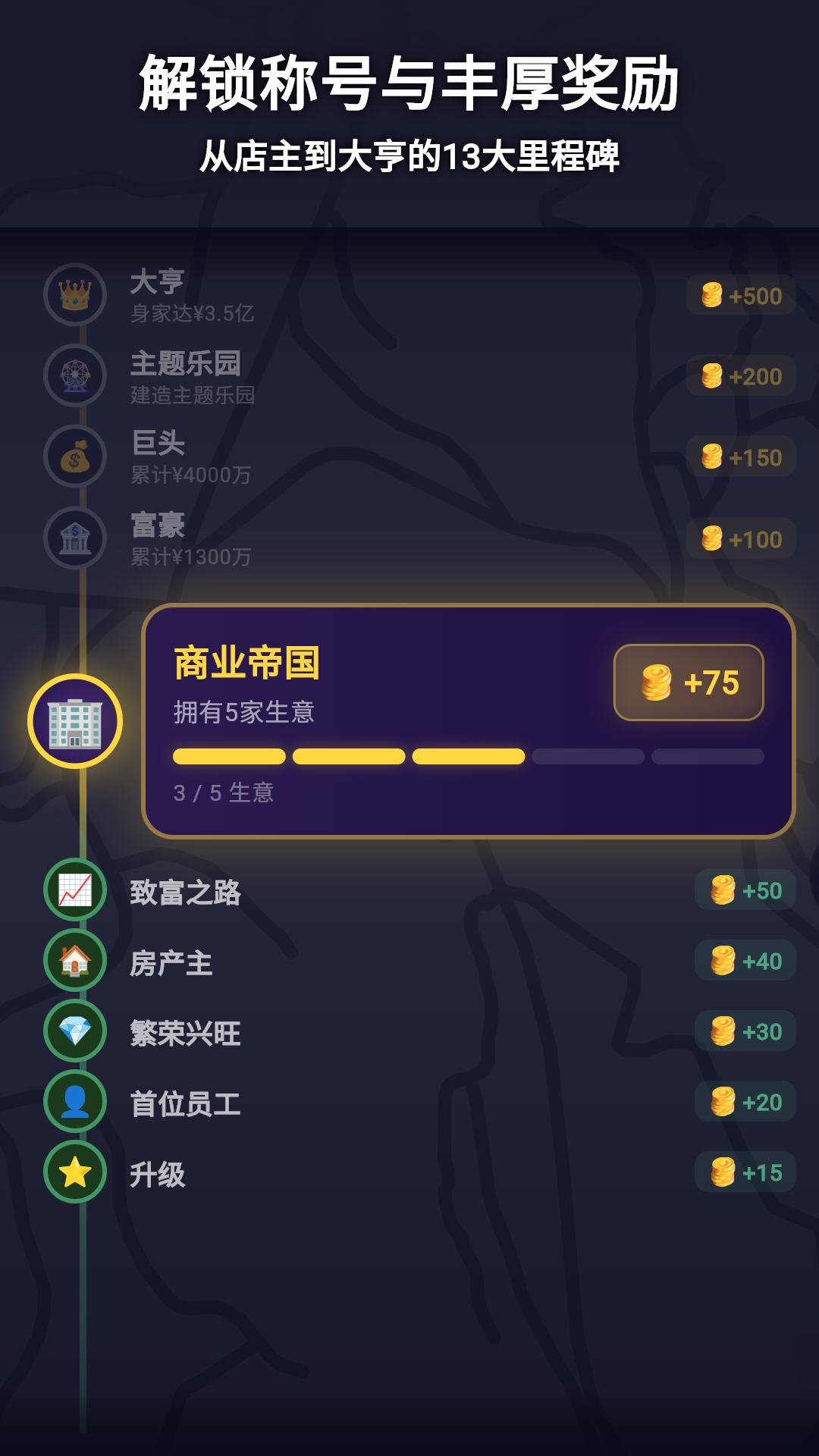Tap the person icon beside 首位员工

click(x=73, y=1101)
